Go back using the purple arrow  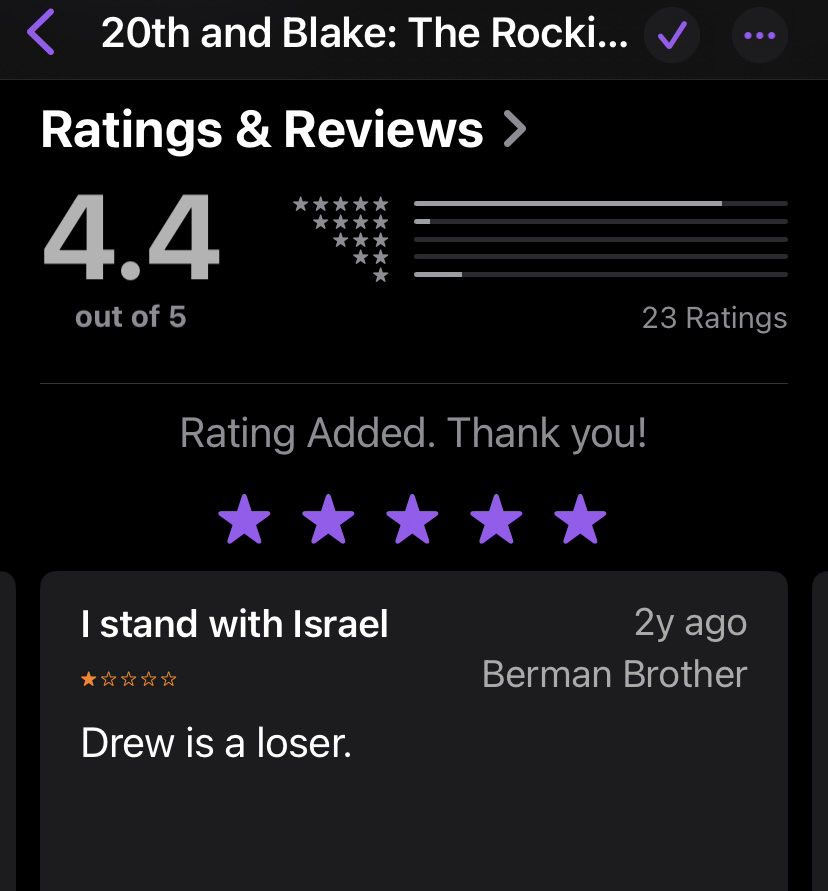(41, 33)
